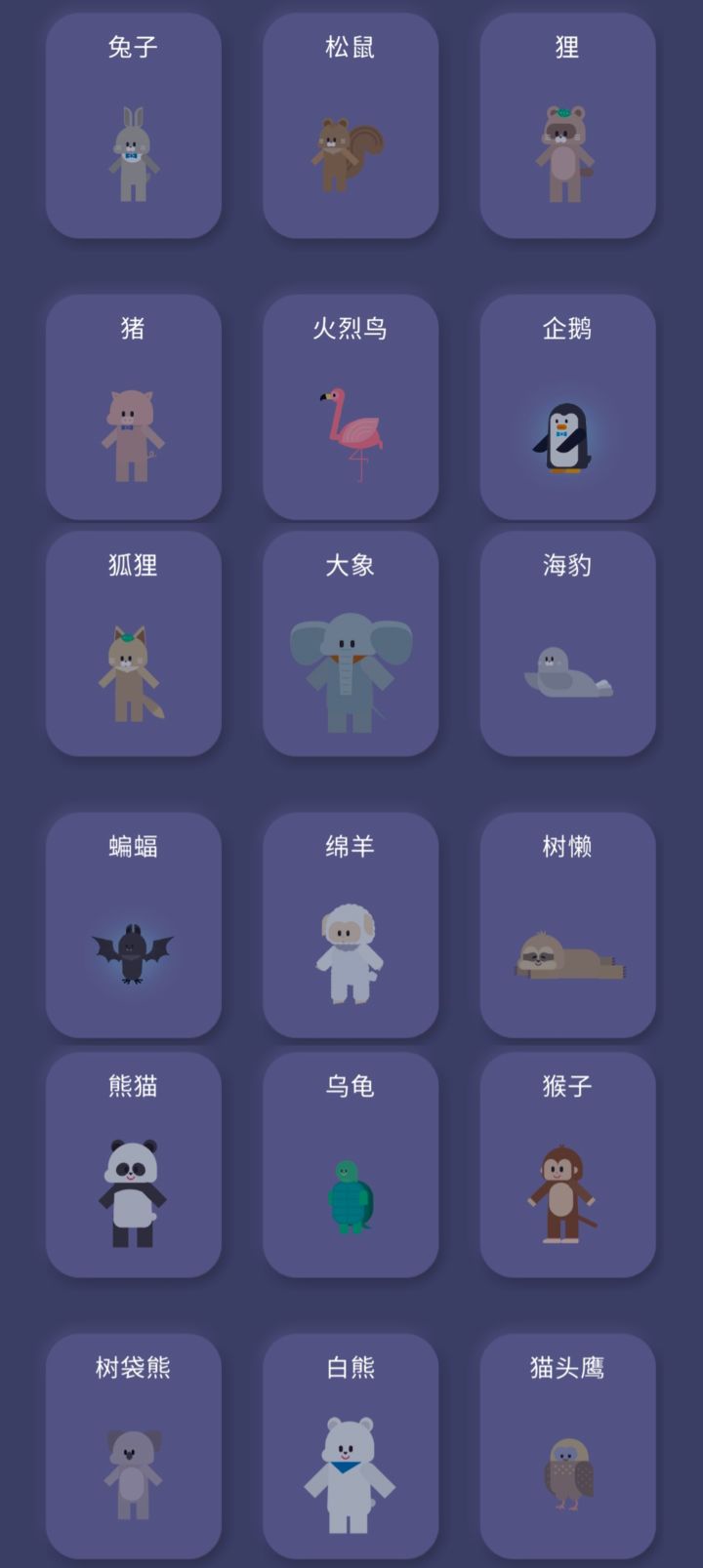
Task: Choose the 乌龟 turtle card
Action: pyautogui.click(x=351, y=1165)
